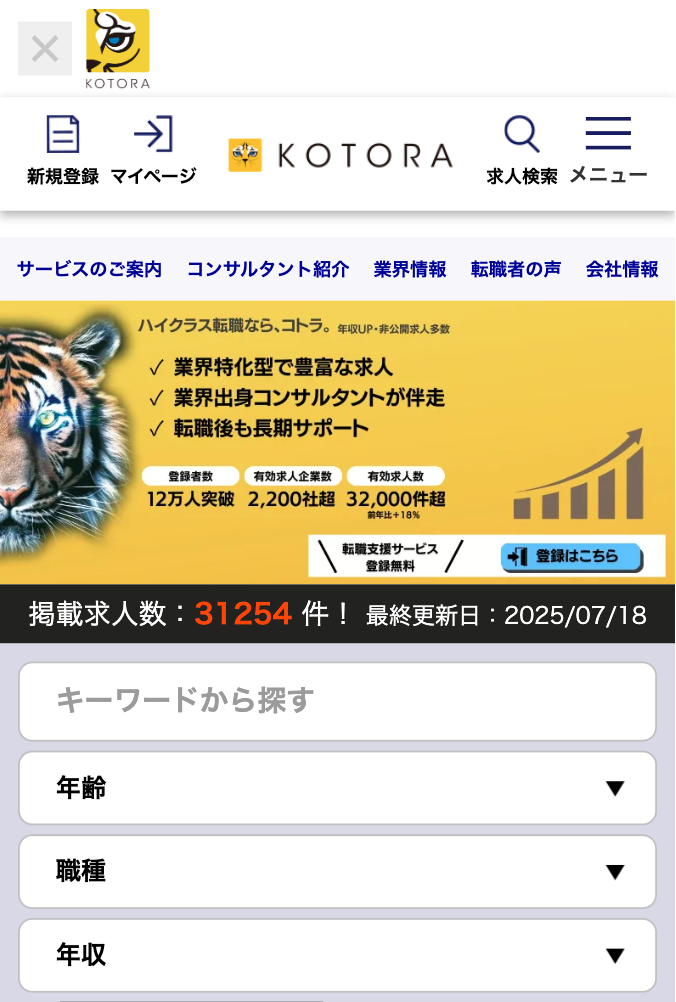Image resolution: width=676 pixels, height=1002 pixels.
Task: Open 求人検索 job search
Action: (x=521, y=151)
